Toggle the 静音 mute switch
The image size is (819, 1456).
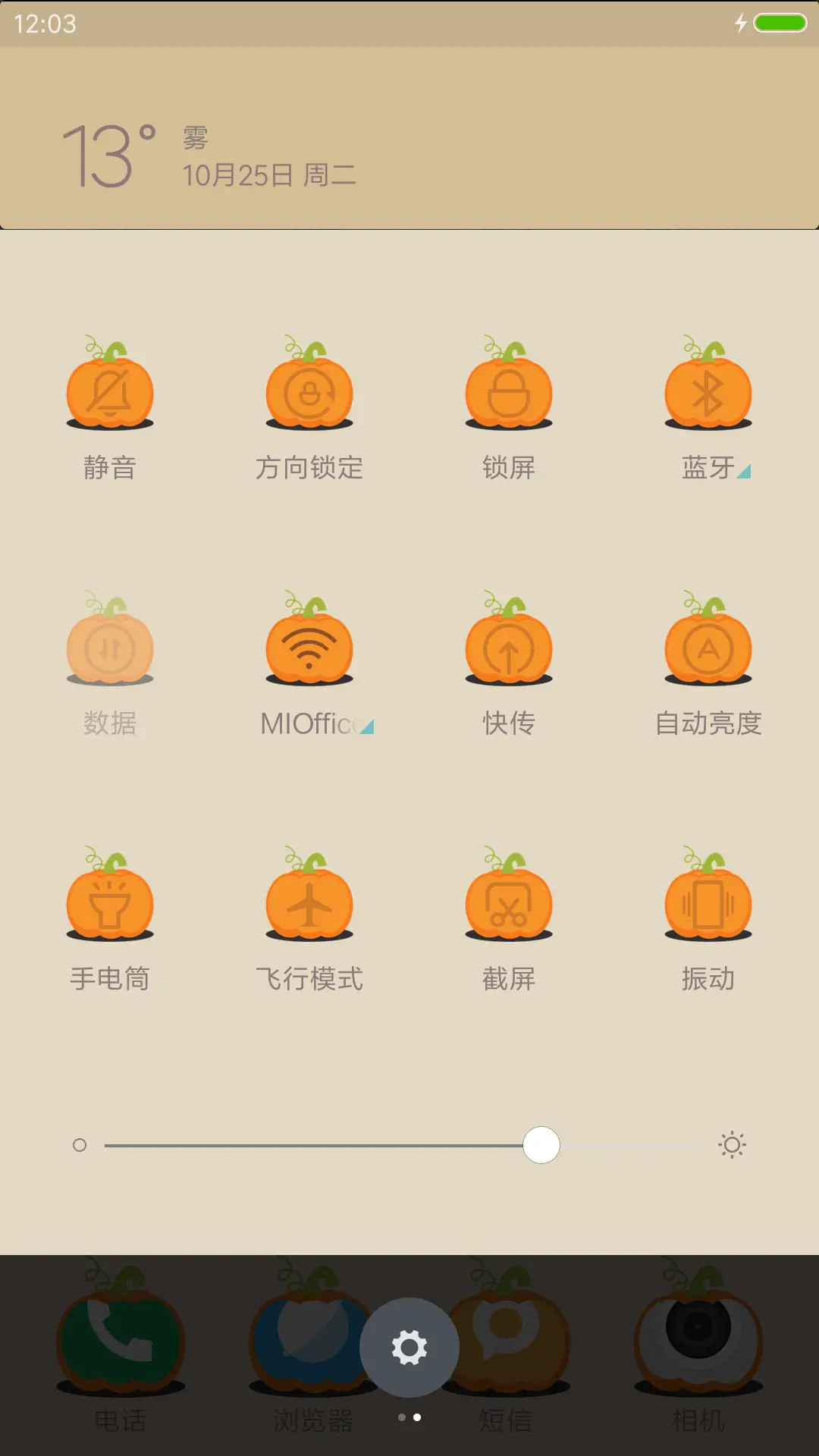tap(110, 391)
